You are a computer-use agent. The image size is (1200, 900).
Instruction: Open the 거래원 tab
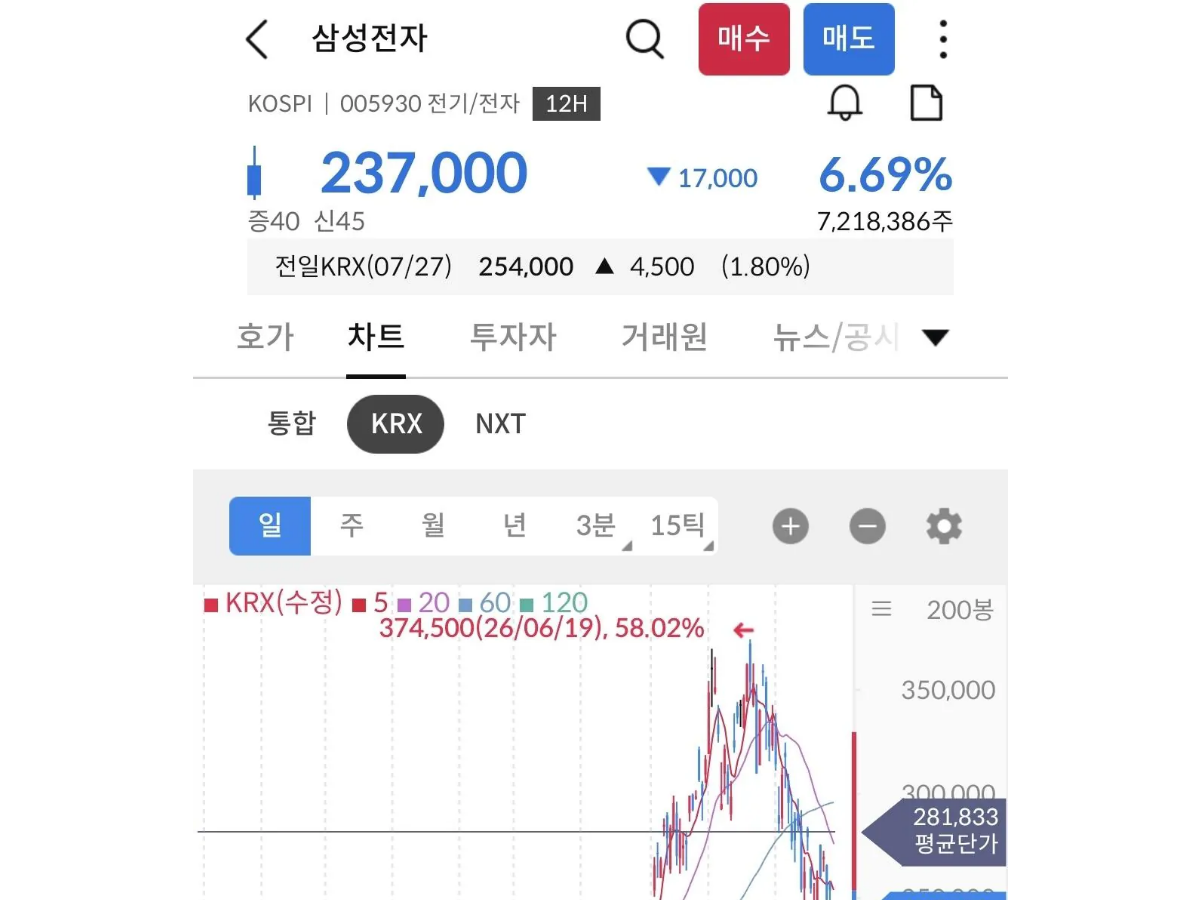pyautogui.click(x=664, y=337)
